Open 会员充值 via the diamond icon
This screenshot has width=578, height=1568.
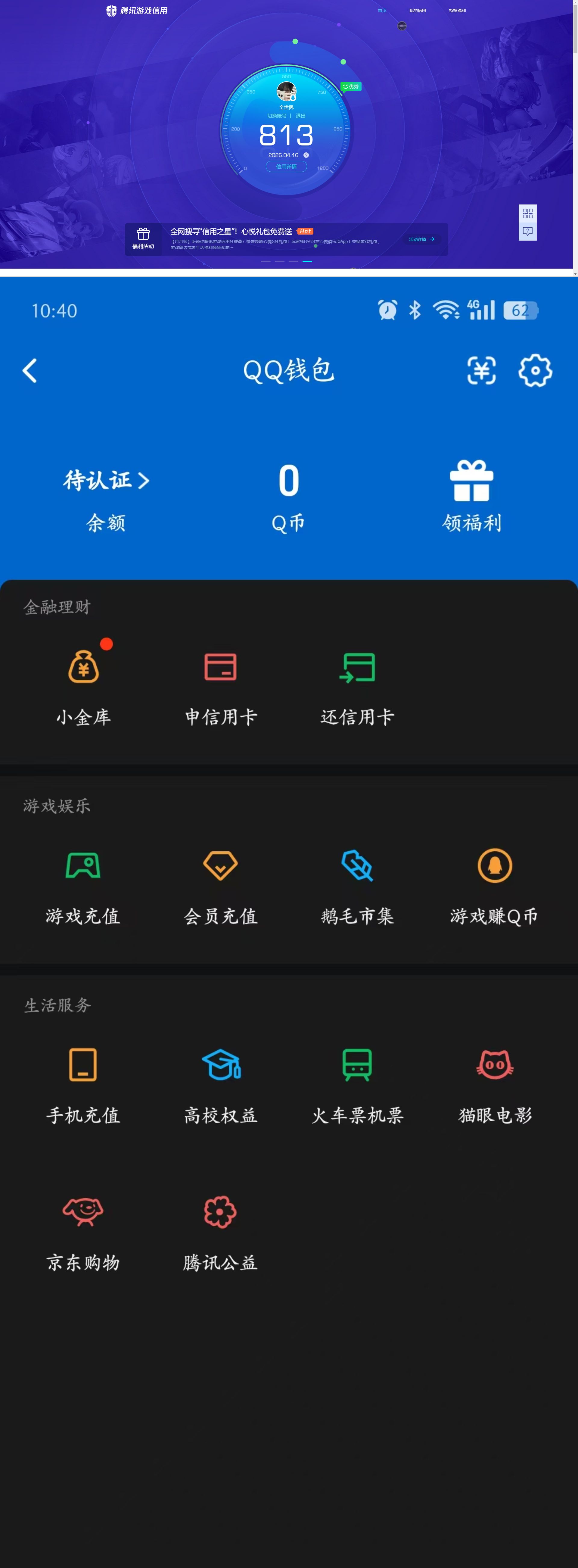[220, 866]
